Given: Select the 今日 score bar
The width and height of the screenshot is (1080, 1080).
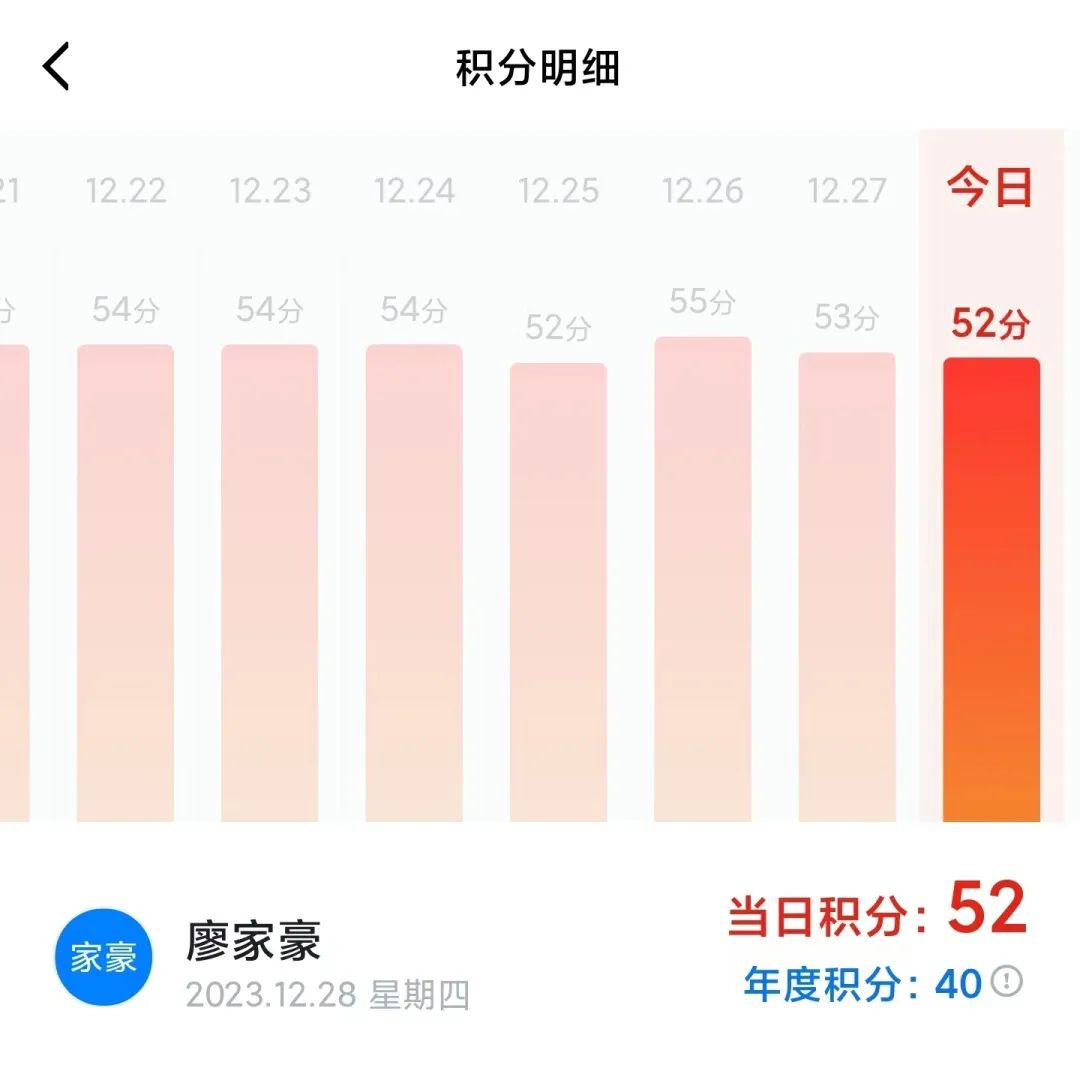Looking at the screenshot, I should point(991,590).
